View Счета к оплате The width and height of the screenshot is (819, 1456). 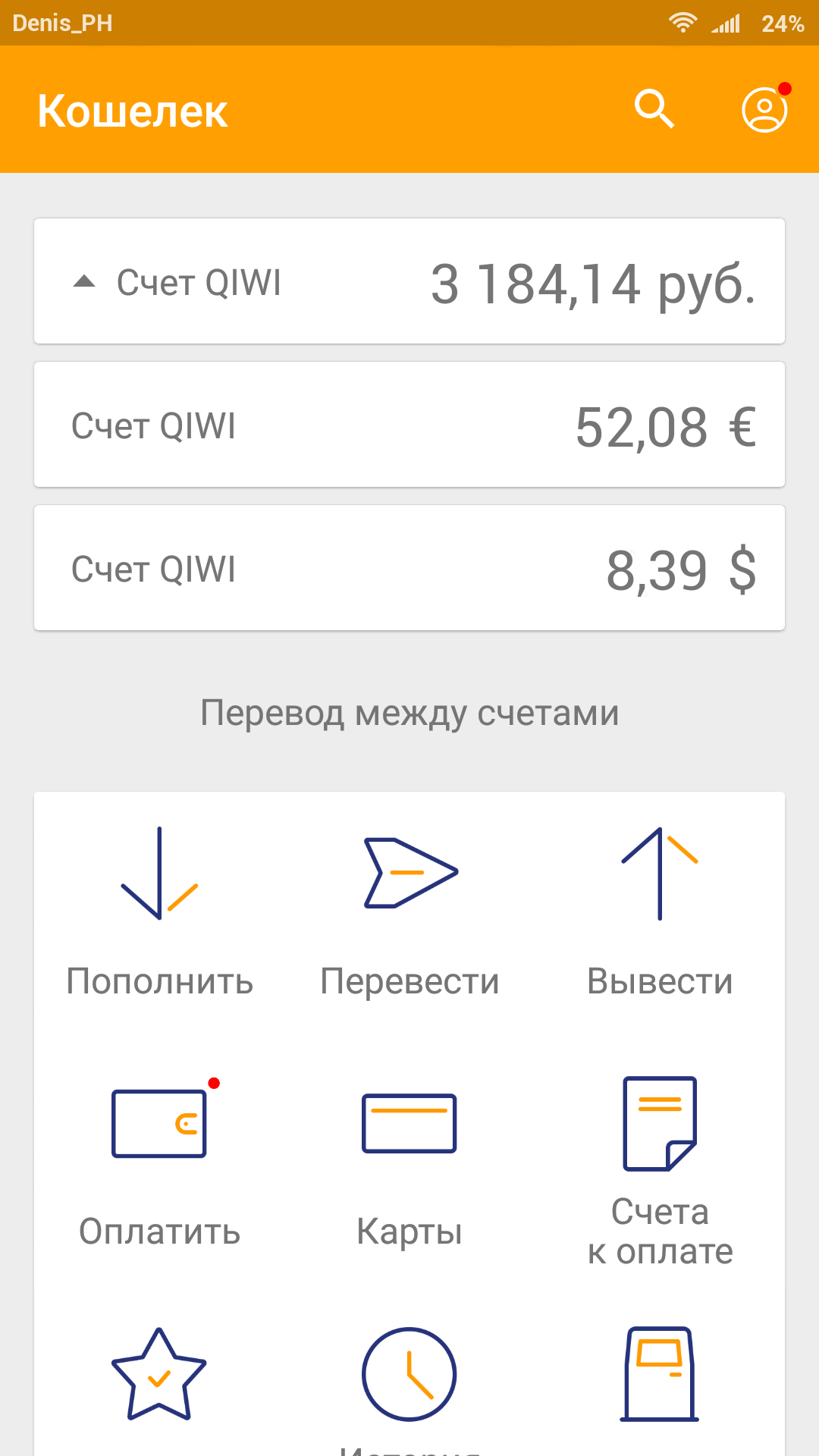click(660, 1168)
